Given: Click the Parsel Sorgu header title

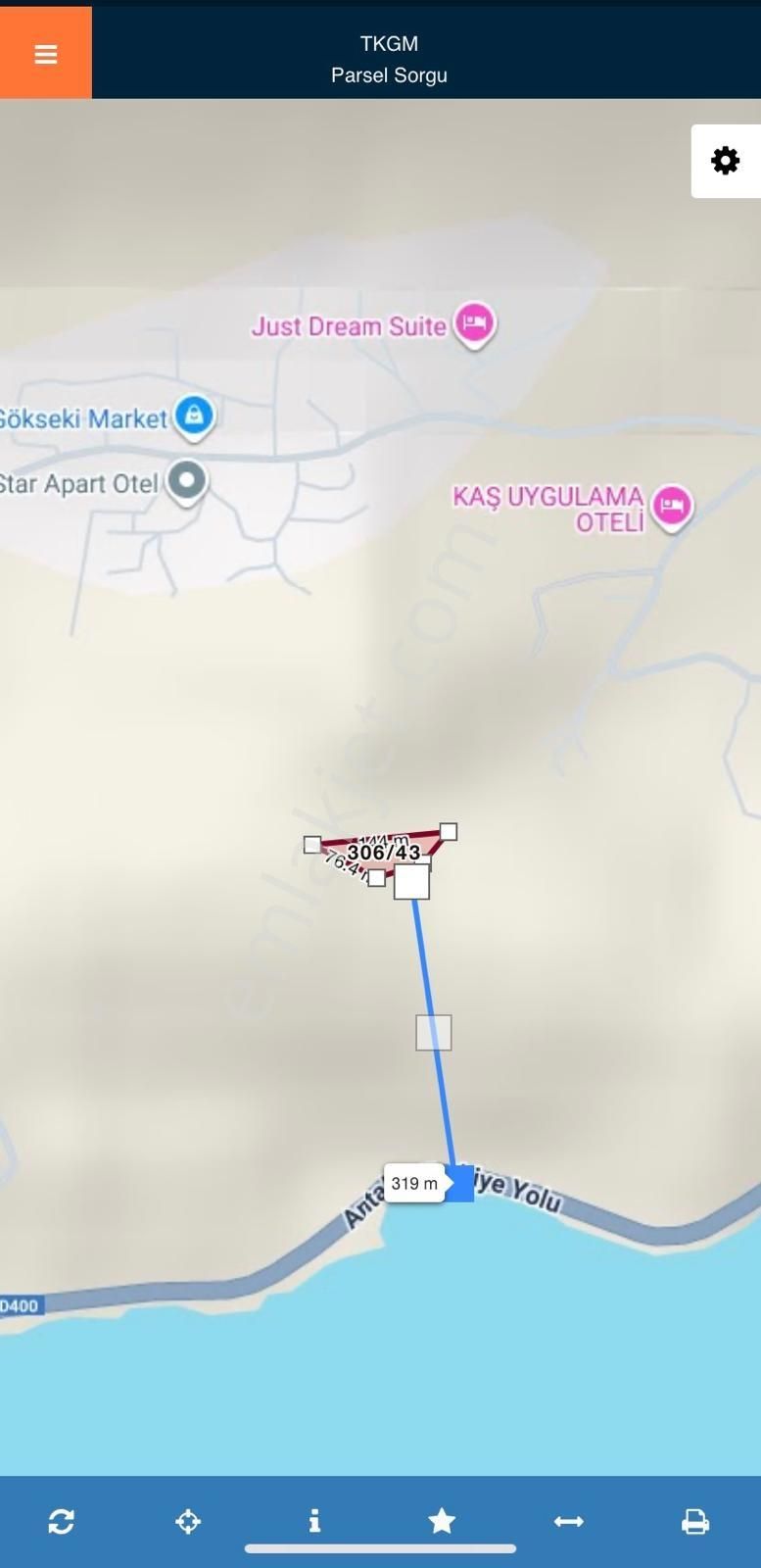Looking at the screenshot, I should point(389,74).
